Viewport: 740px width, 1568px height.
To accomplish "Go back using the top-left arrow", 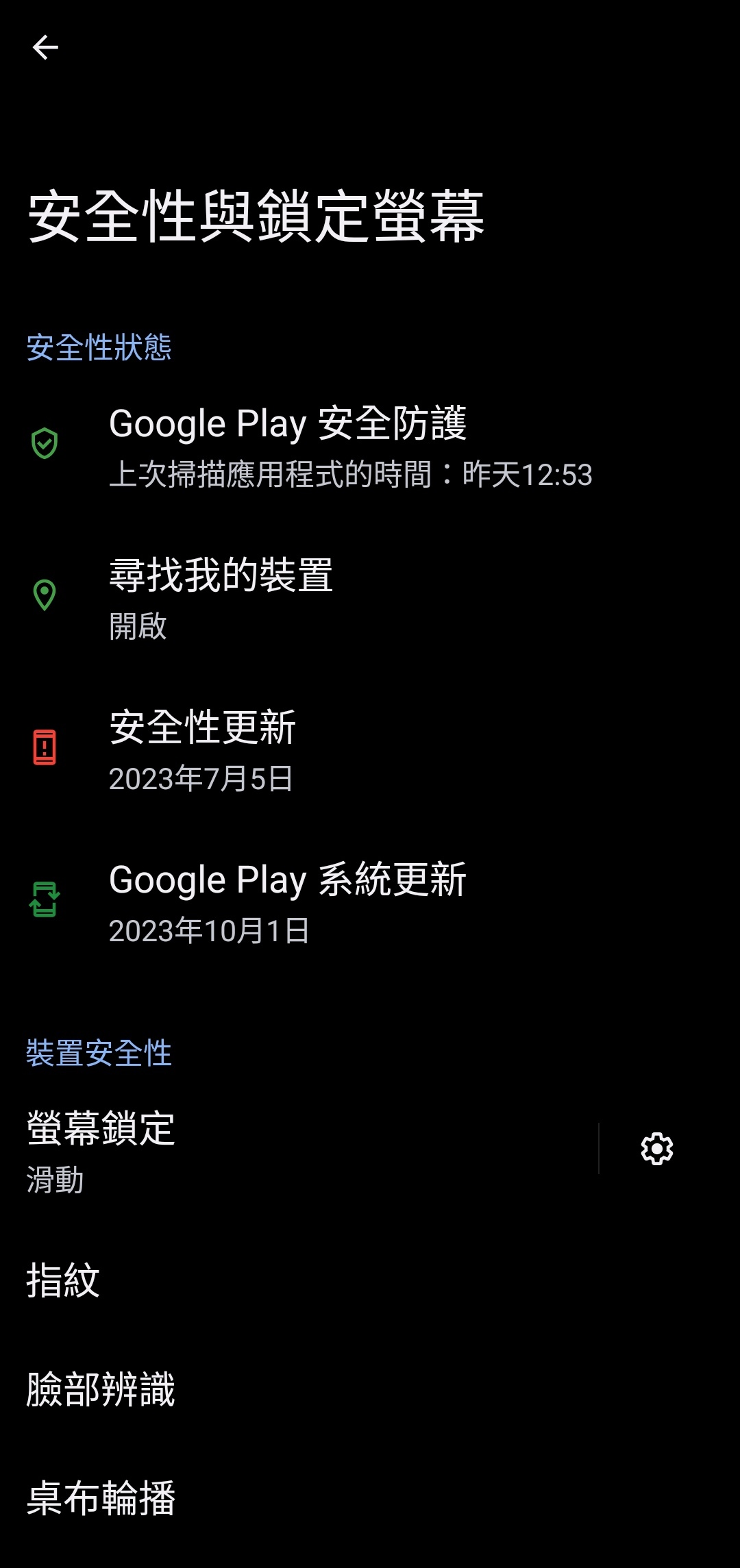I will [45, 47].
